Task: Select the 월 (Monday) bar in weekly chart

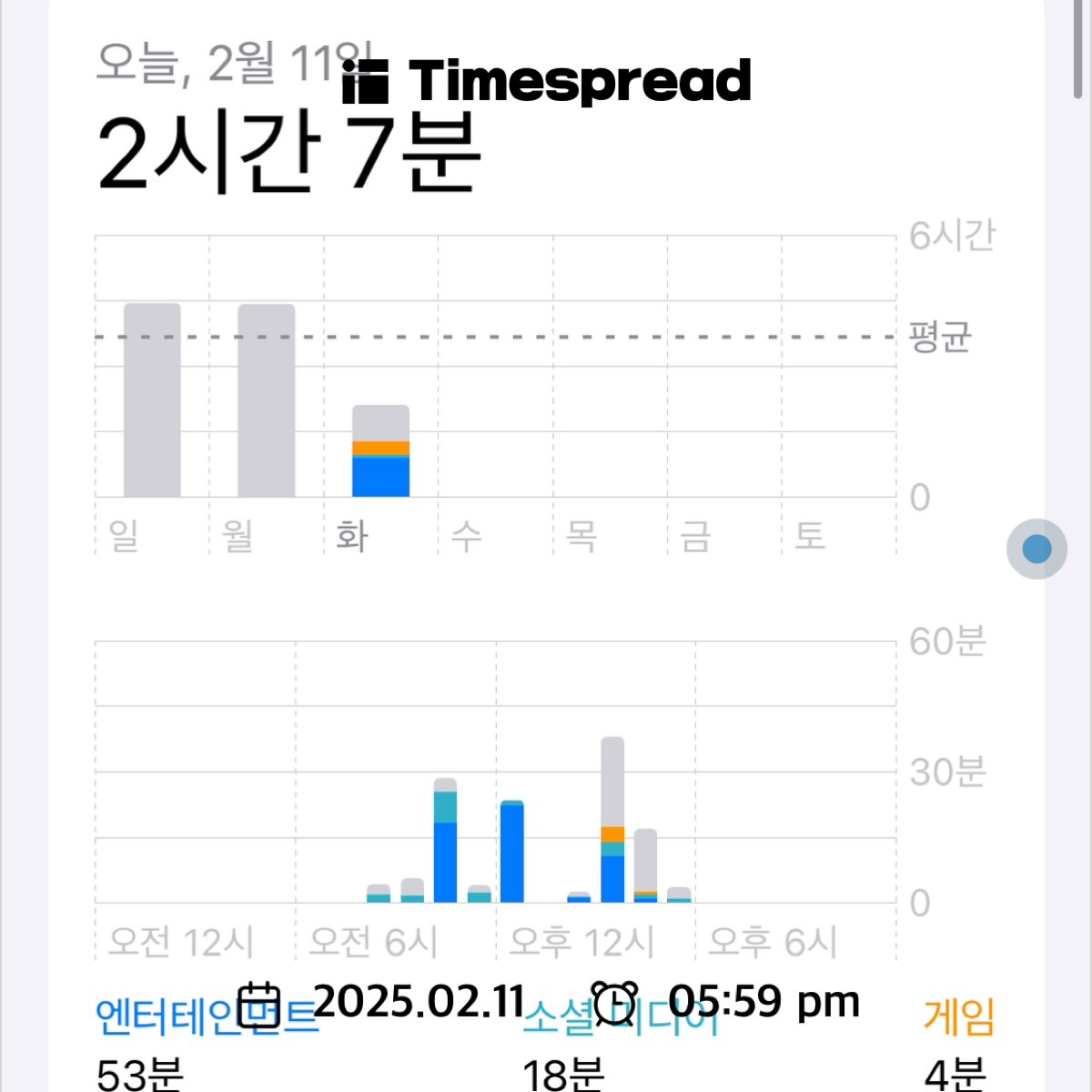Action: click(267, 400)
